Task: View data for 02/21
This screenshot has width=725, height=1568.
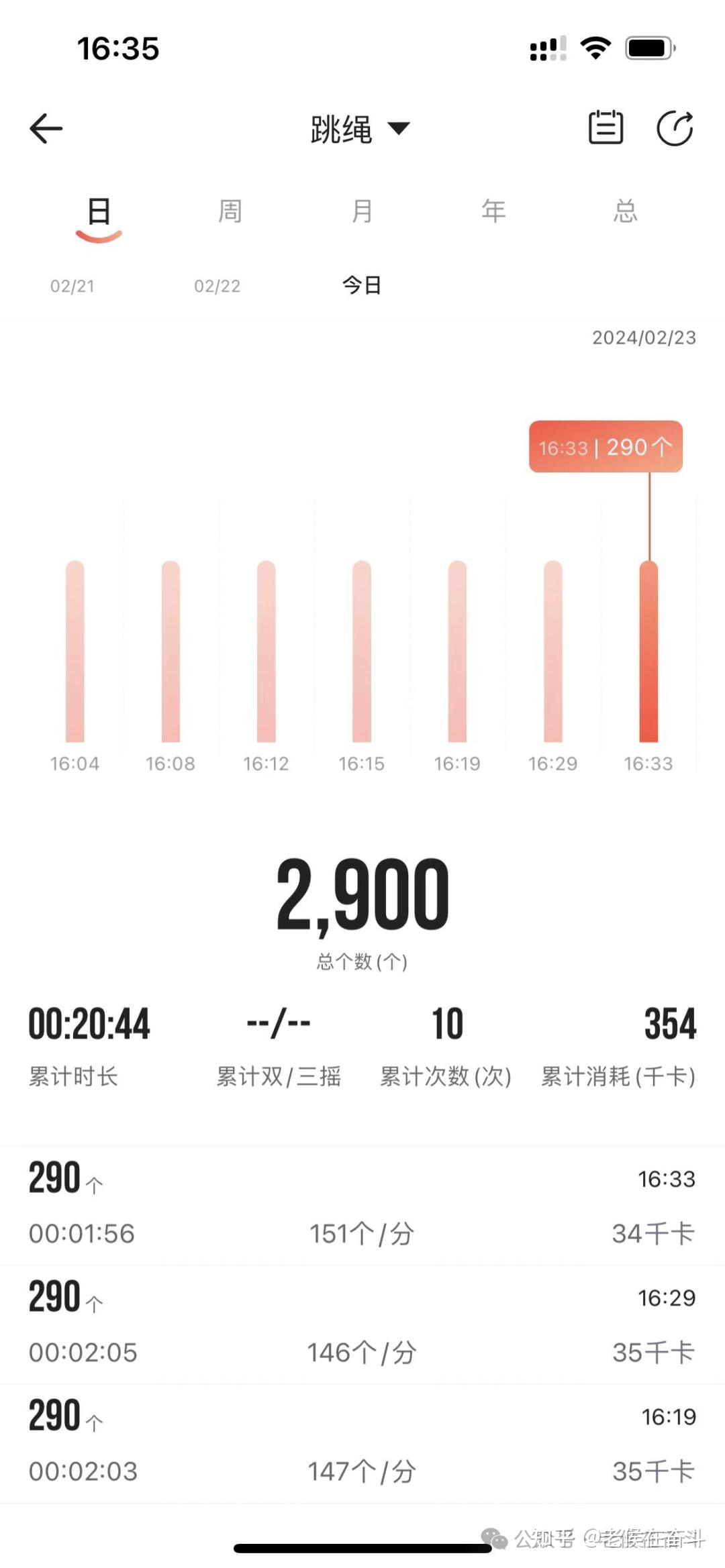Action: coord(72,286)
